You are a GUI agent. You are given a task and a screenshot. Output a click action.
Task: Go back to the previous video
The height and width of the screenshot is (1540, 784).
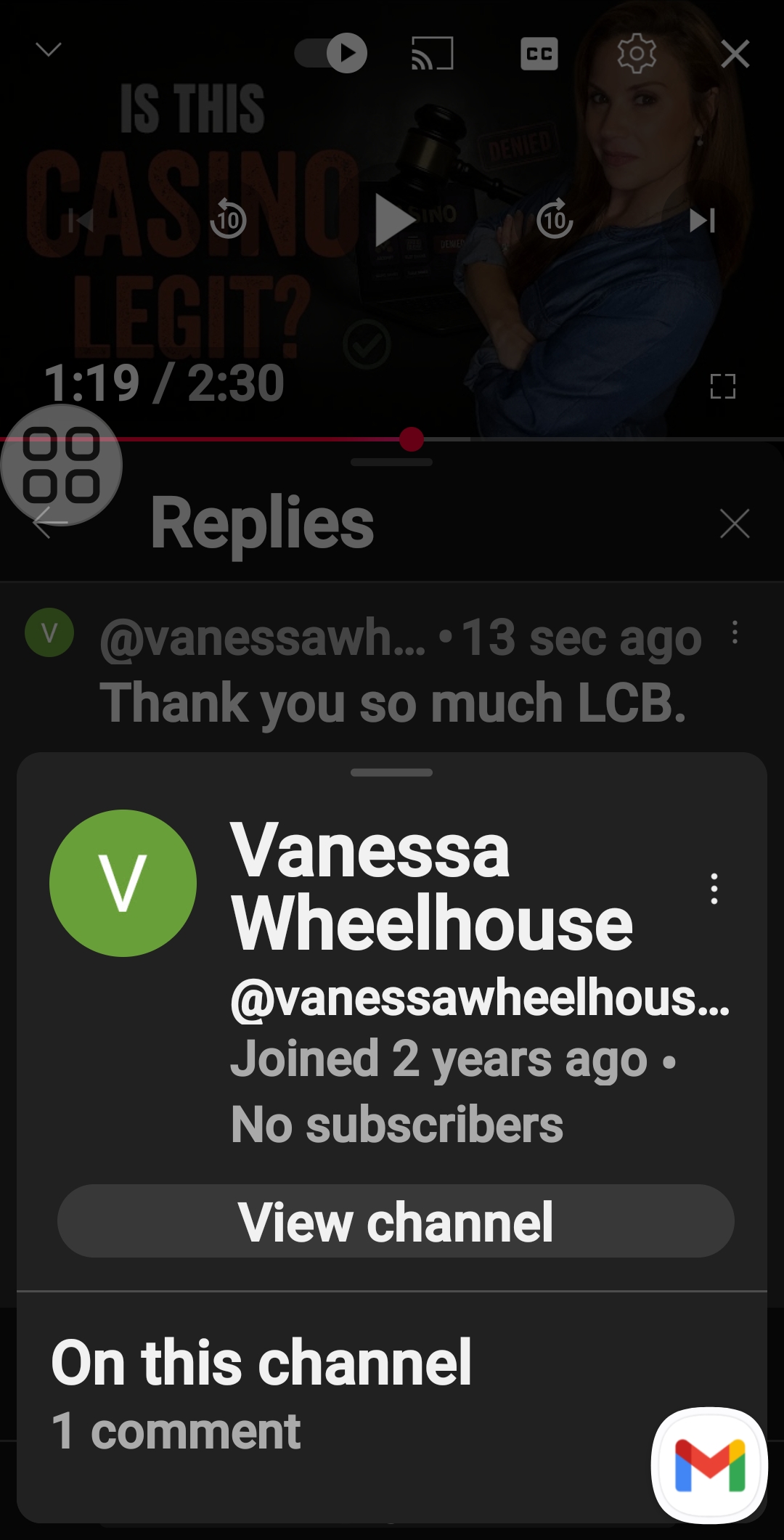[x=81, y=220]
